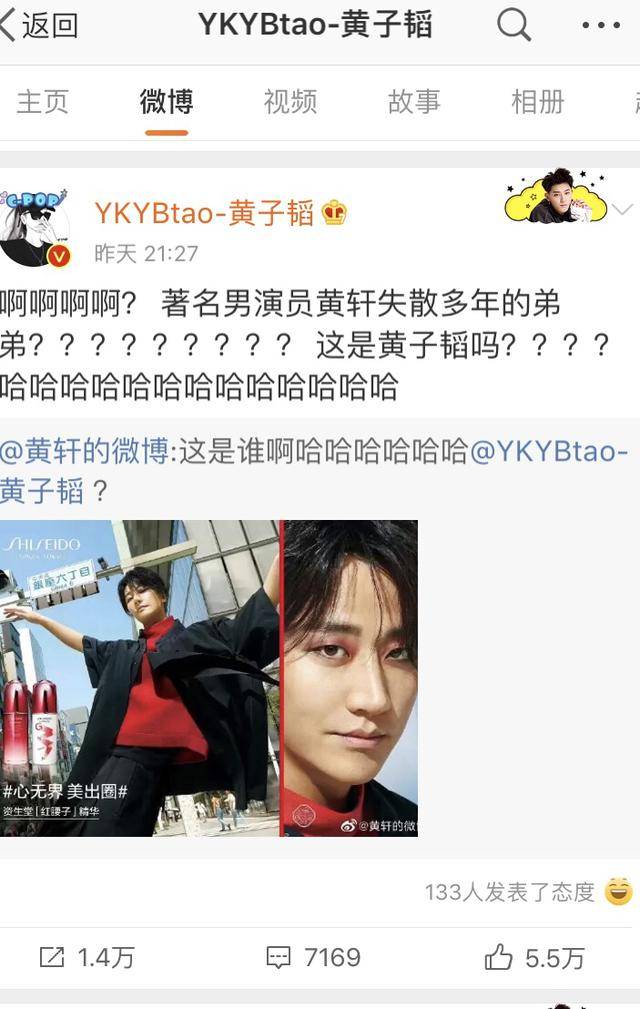Viewport: 640px width, 1009px height.
Task: Open the Shiseido street ad photo
Action: click(139, 678)
